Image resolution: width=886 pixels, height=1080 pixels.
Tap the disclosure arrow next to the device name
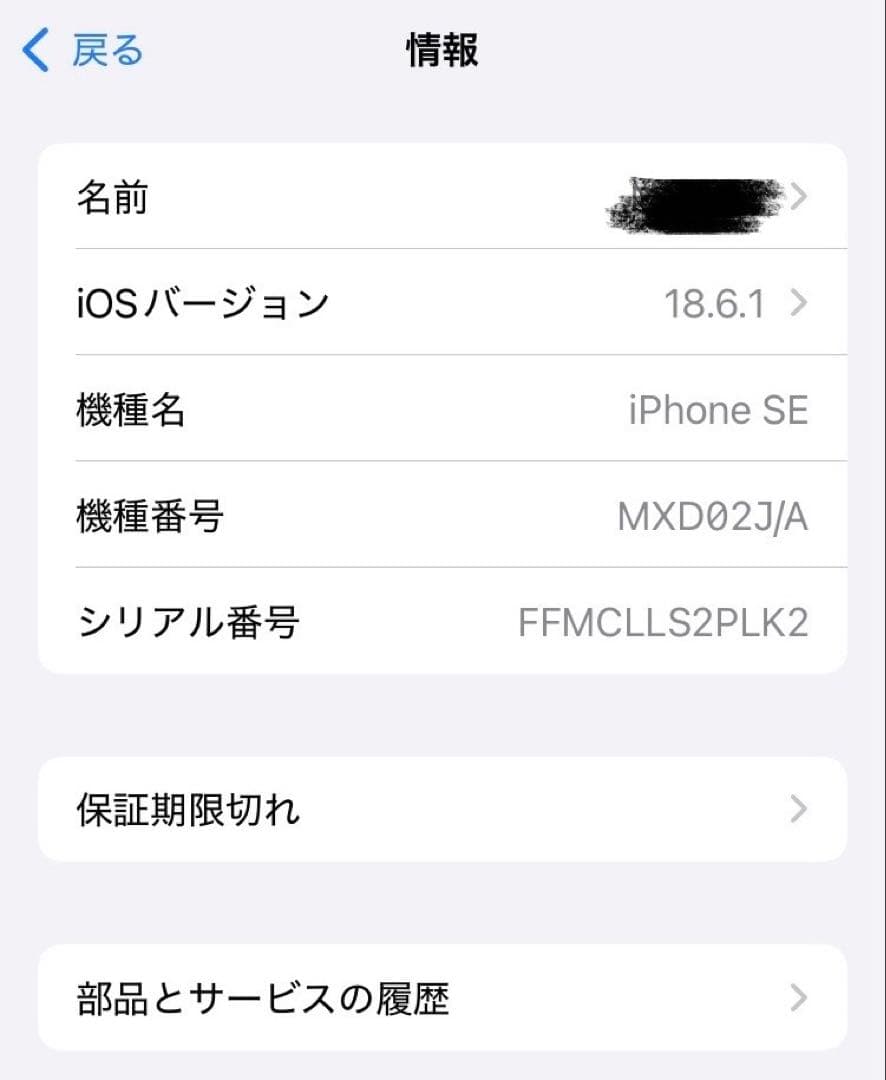click(x=798, y=197)
